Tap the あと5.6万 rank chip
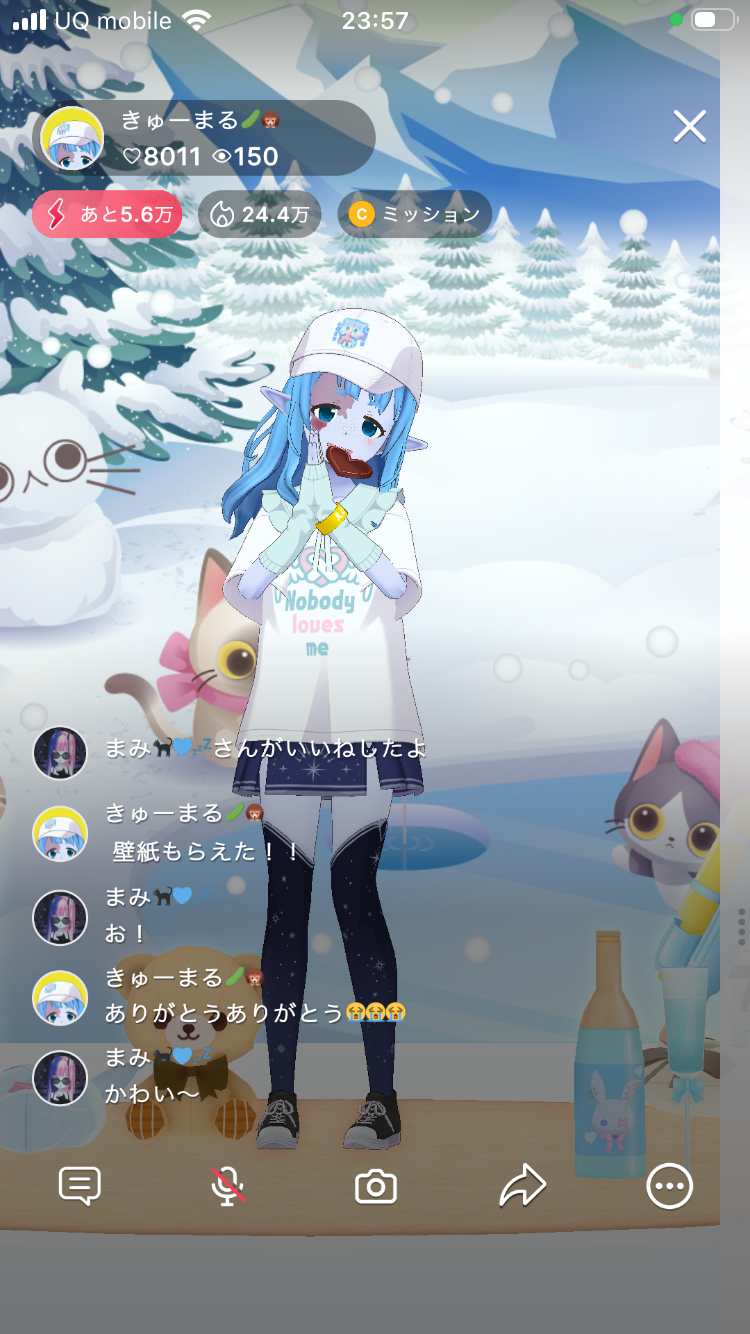 [x=107, y=214]
